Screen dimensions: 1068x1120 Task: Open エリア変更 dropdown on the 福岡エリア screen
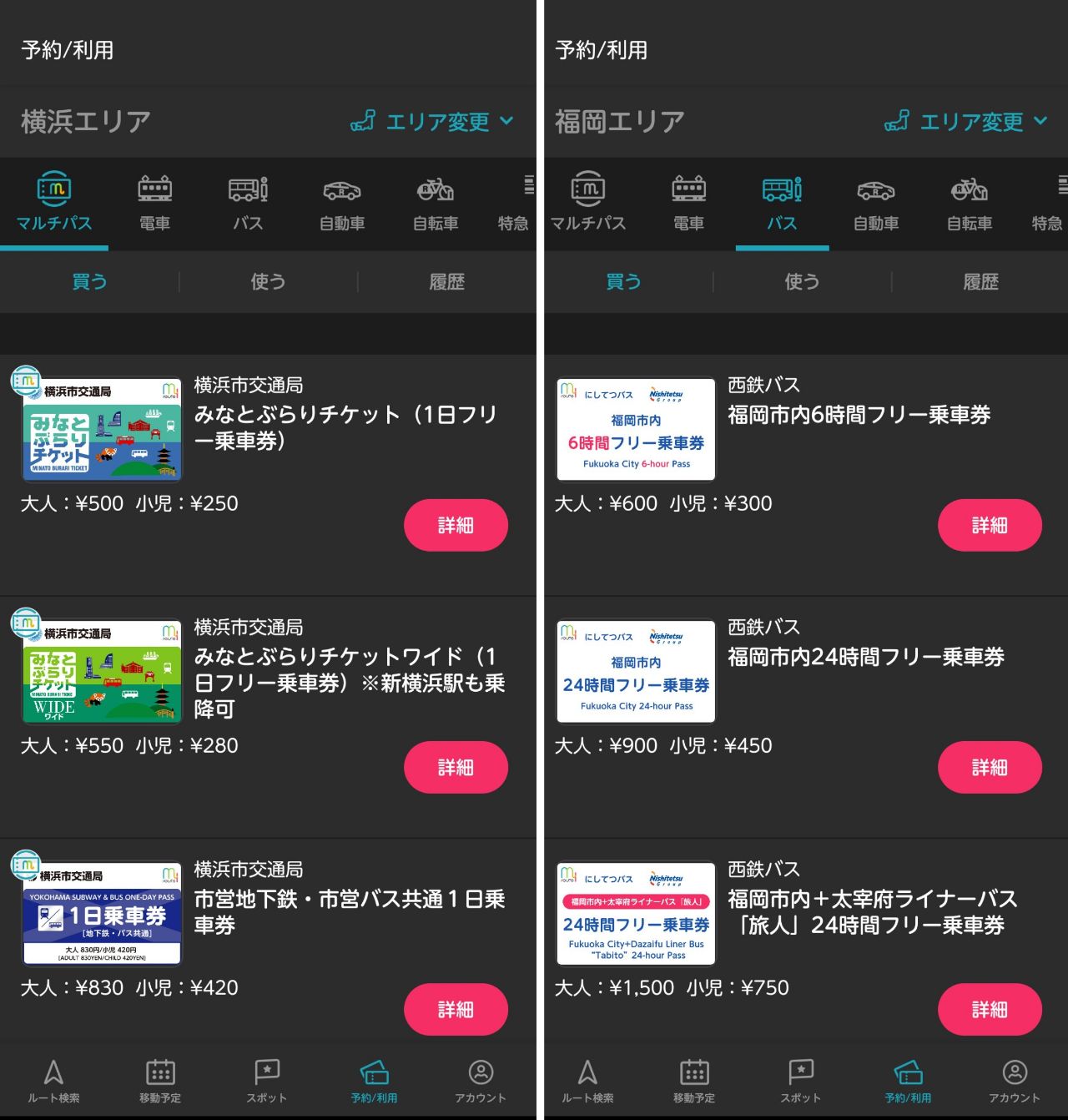966,122
